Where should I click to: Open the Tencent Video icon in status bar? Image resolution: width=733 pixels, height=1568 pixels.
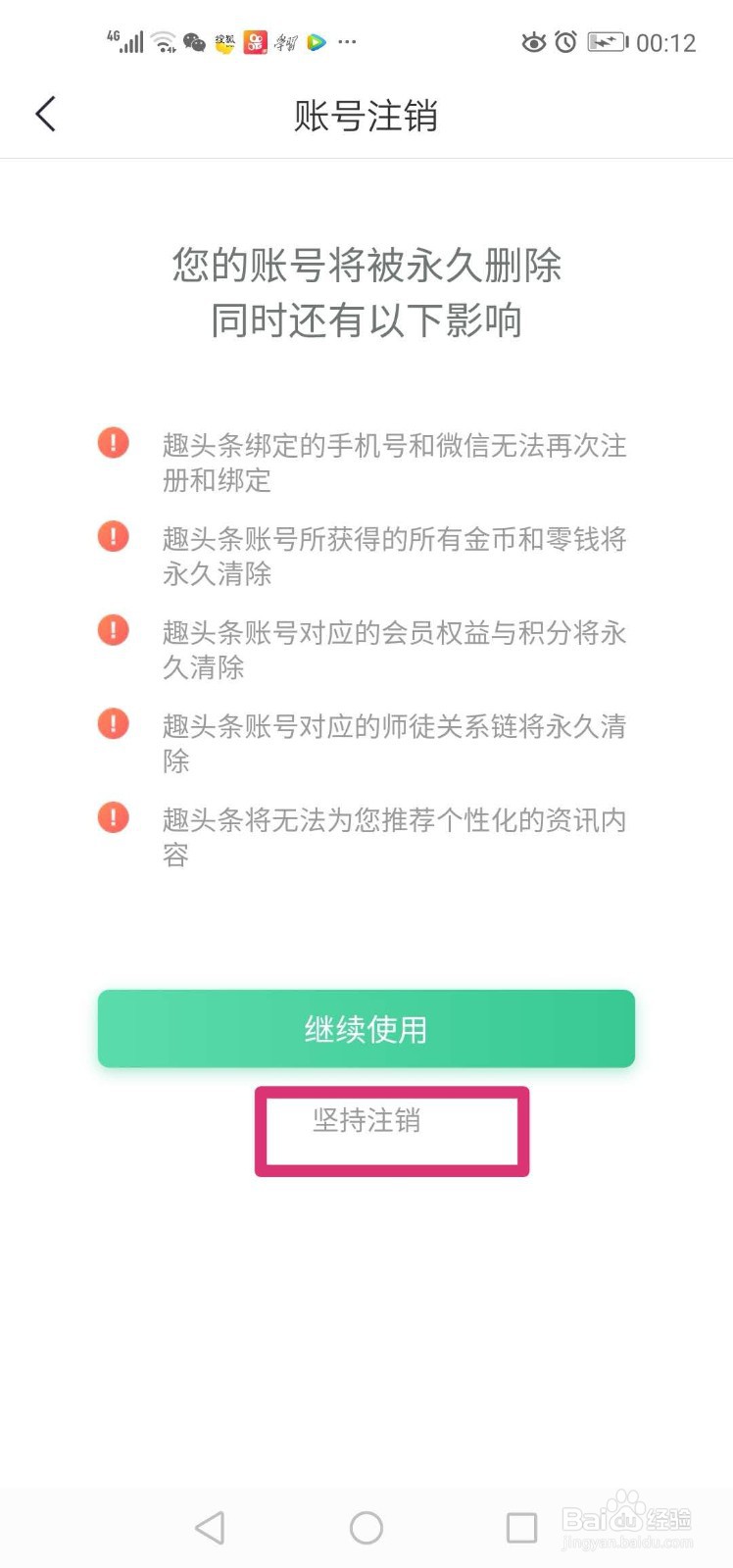315,42
